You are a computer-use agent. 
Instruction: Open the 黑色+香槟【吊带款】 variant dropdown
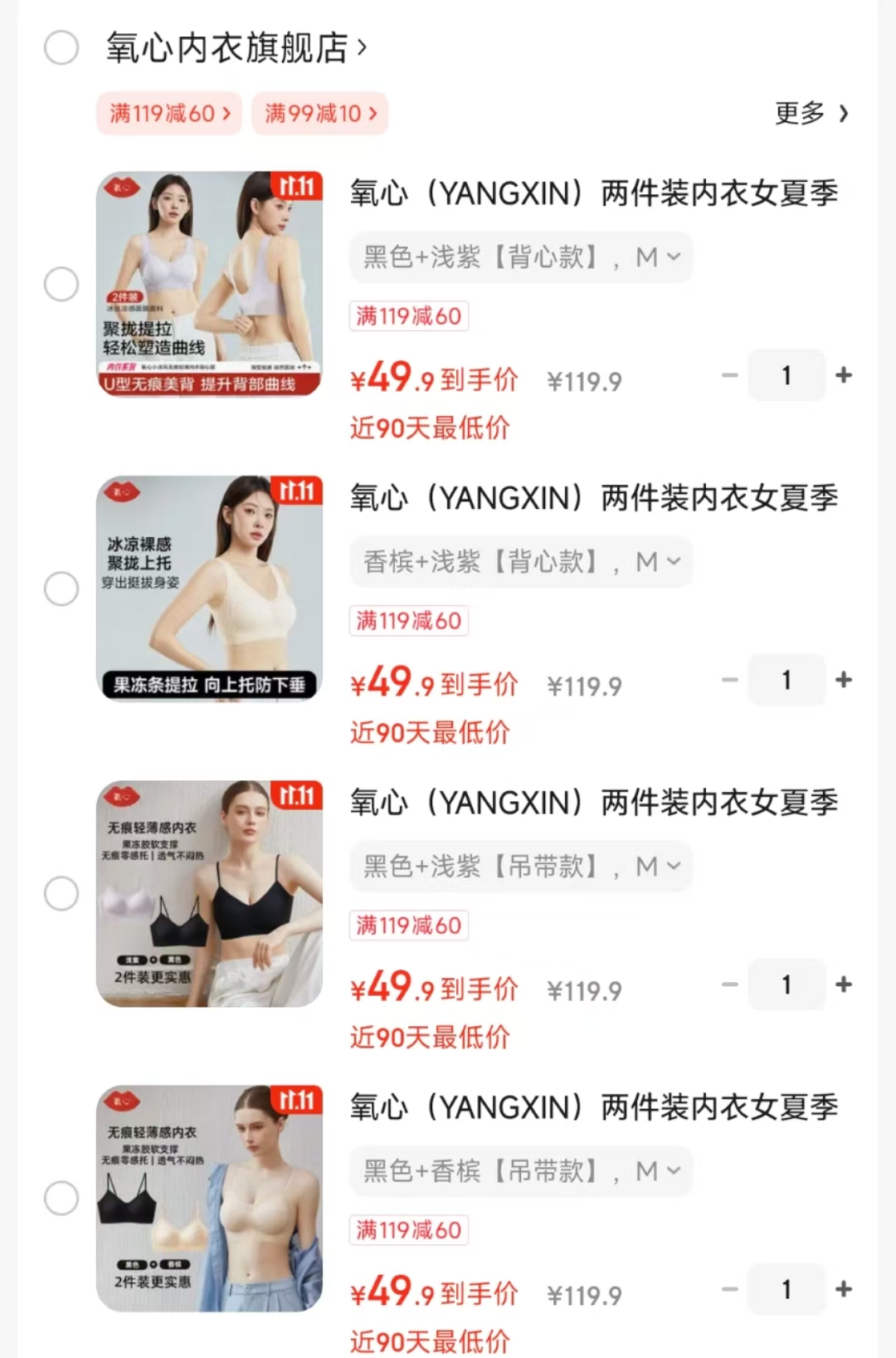pyautogui.click(x=521, y=1171)
